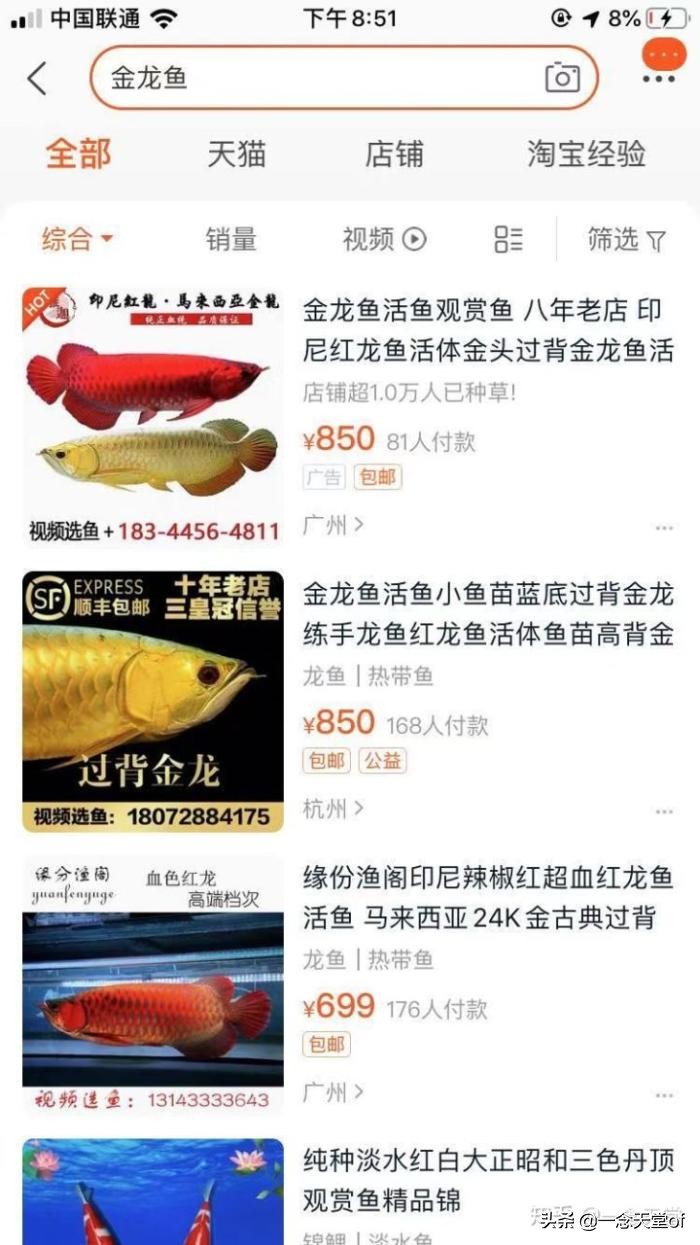Open the 八年老店 金龙鱼 product listing
This screenshot has height=1245, width=700.
[488, 330]
